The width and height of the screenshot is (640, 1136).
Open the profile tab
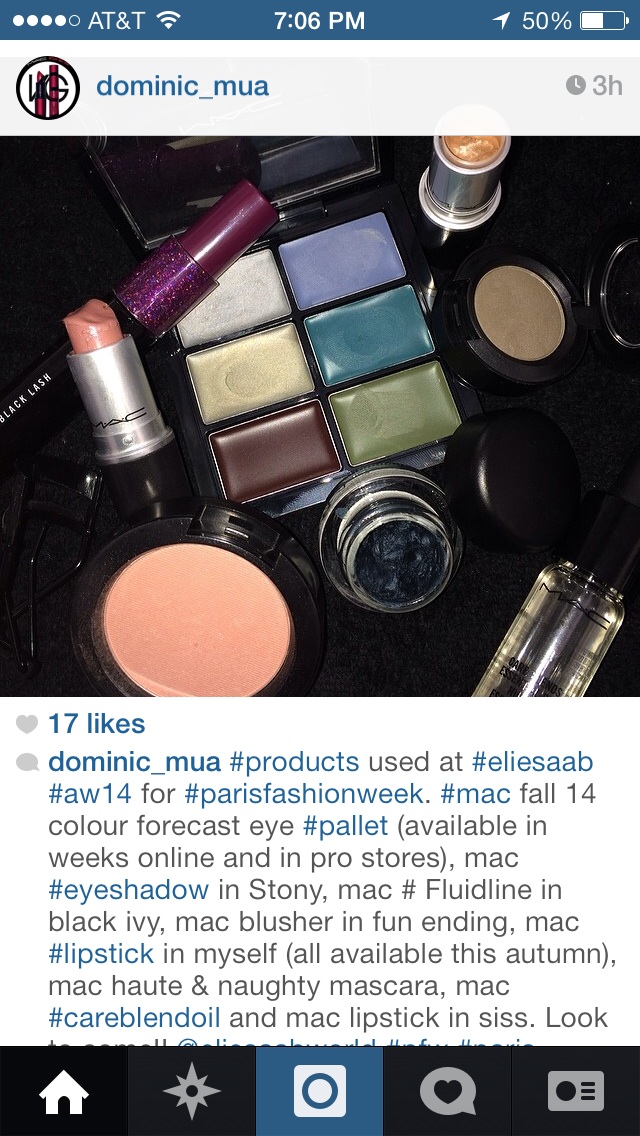pos(576,1091)
